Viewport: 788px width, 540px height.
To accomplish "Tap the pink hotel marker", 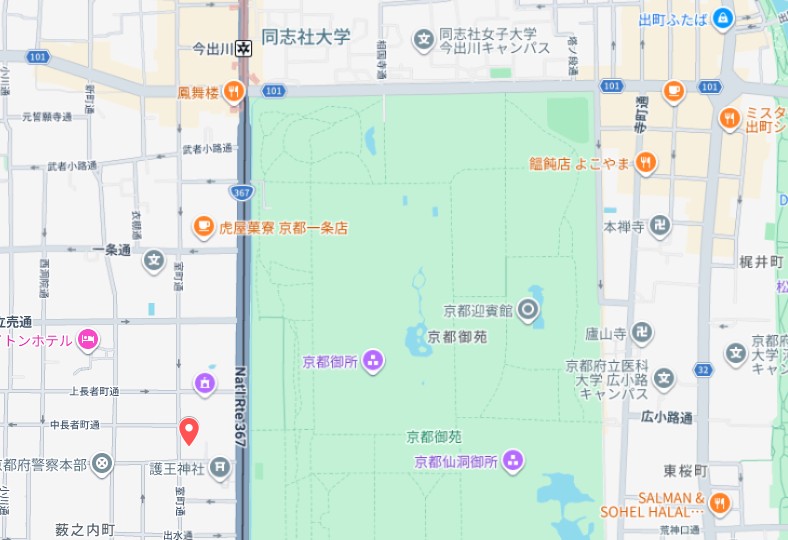I will coord(89,340).
